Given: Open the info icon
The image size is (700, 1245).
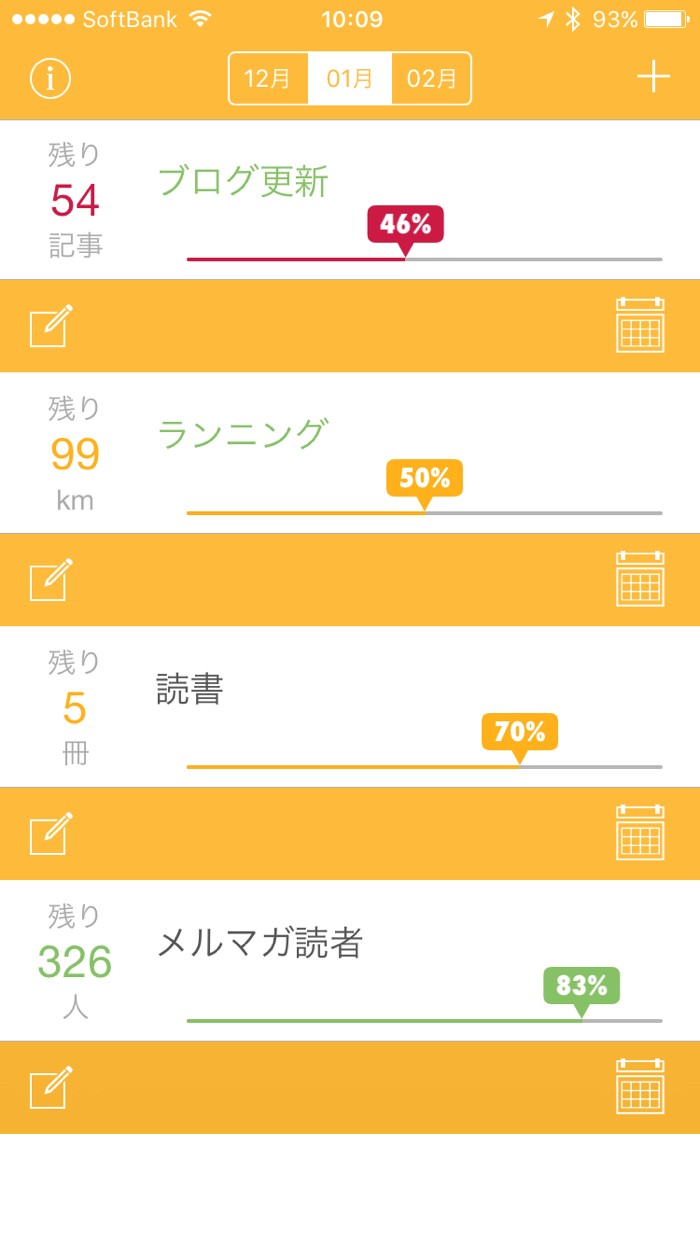Looking at the screenshot, I should tap(50, 78).
